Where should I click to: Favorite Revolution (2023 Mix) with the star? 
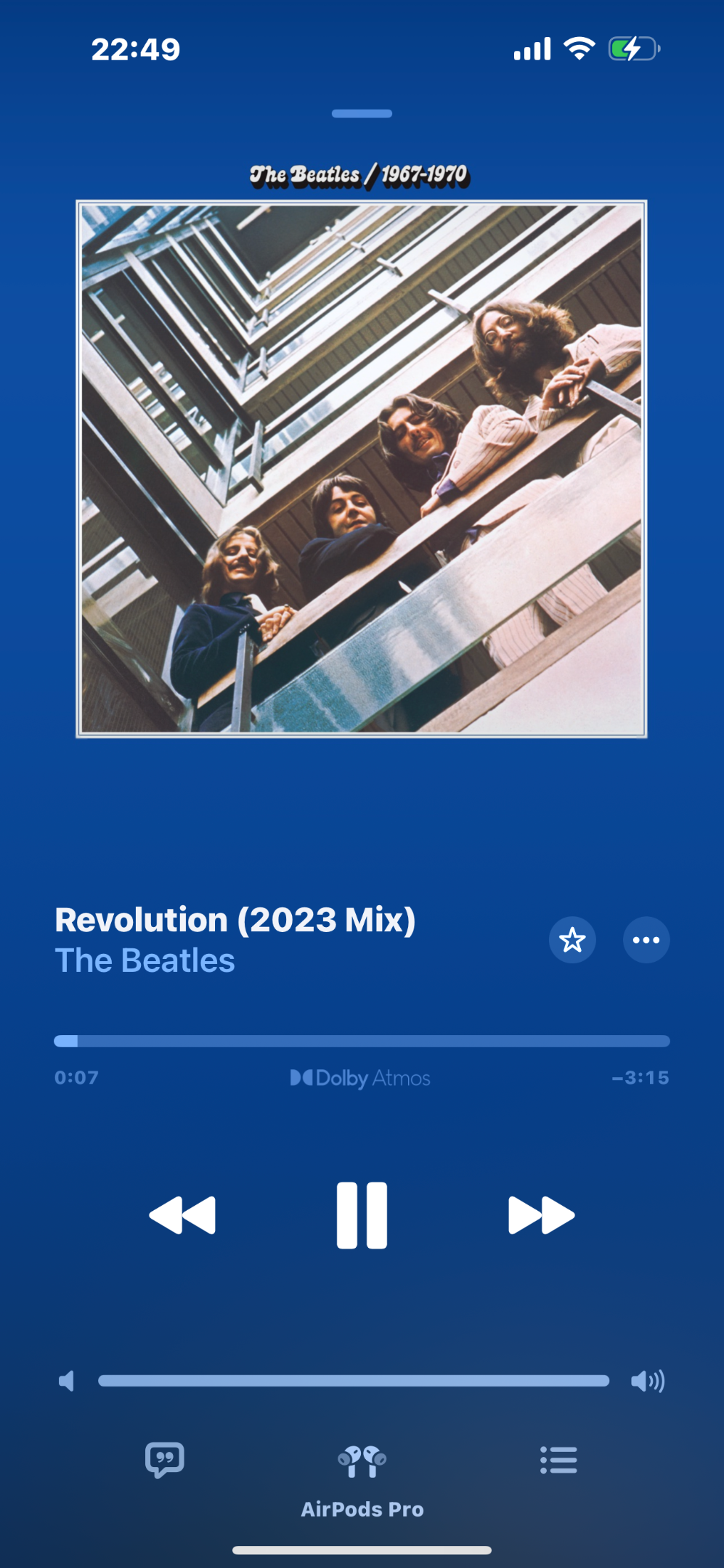click(572, 940)
